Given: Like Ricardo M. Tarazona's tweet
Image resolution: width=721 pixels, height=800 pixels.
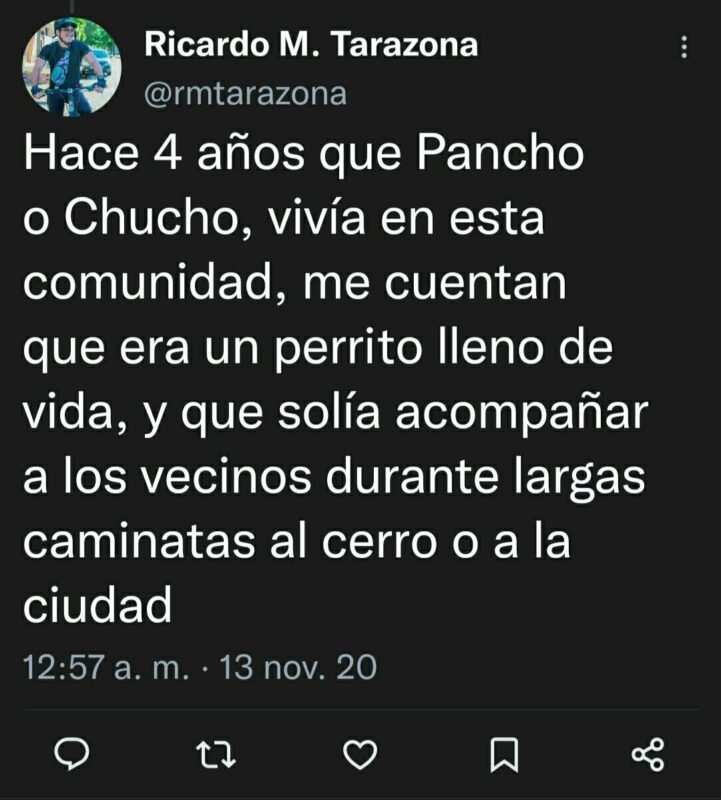Looking at the screenshot, I should coord(360,753).
